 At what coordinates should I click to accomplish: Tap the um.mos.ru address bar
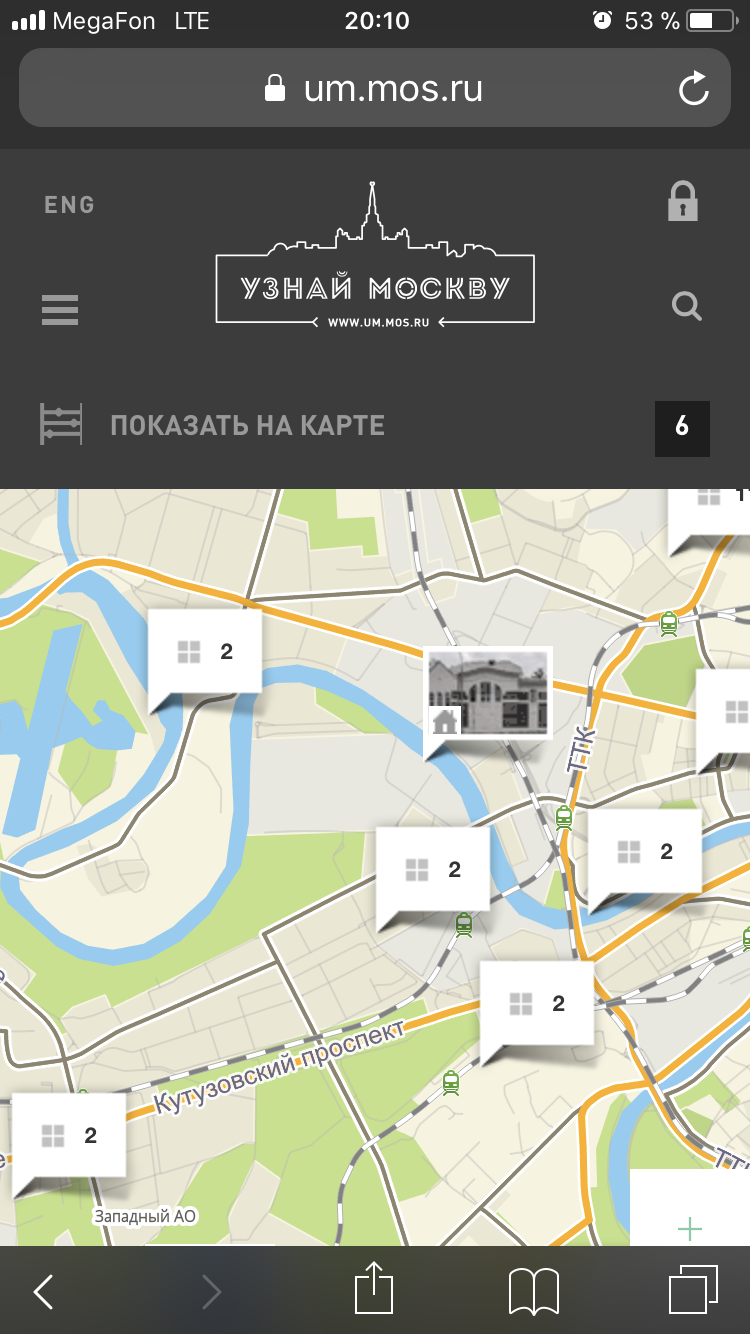375,89
